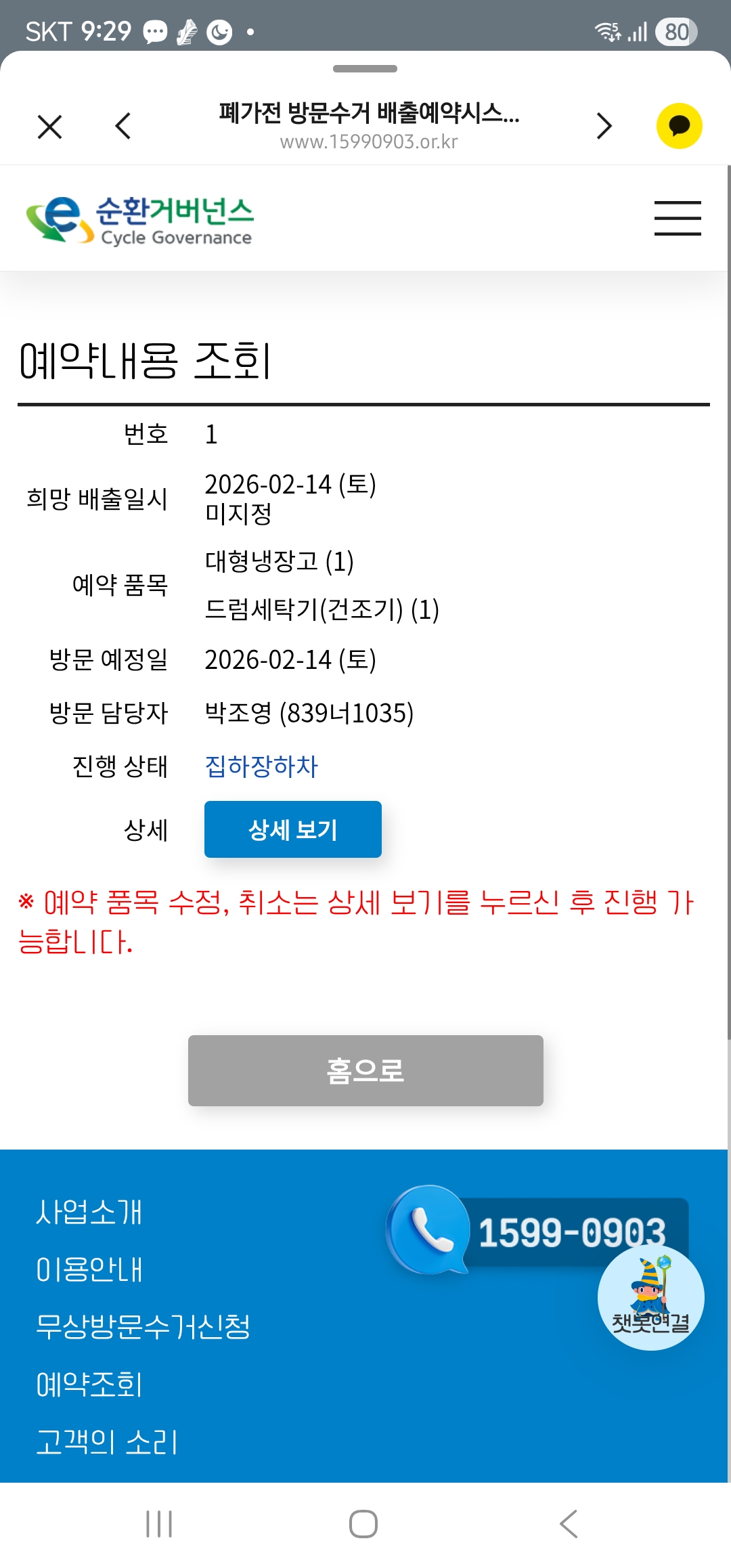Open the yellow KakaoTalk chat icon
Viewport: 731px width, 1568px height.
pos(679,126)
